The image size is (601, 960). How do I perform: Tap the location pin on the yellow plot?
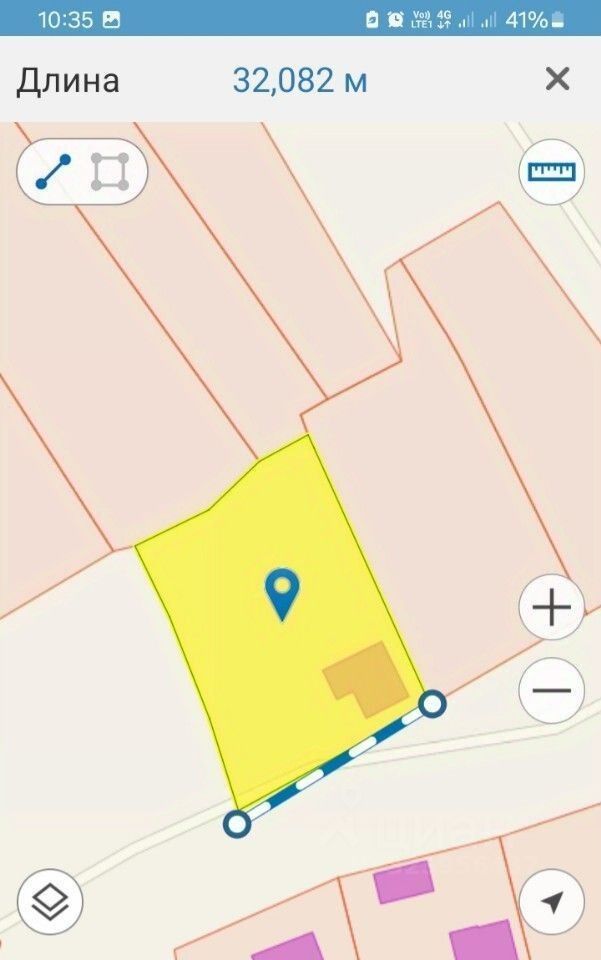pyautogui.click(x=283, y=592)
